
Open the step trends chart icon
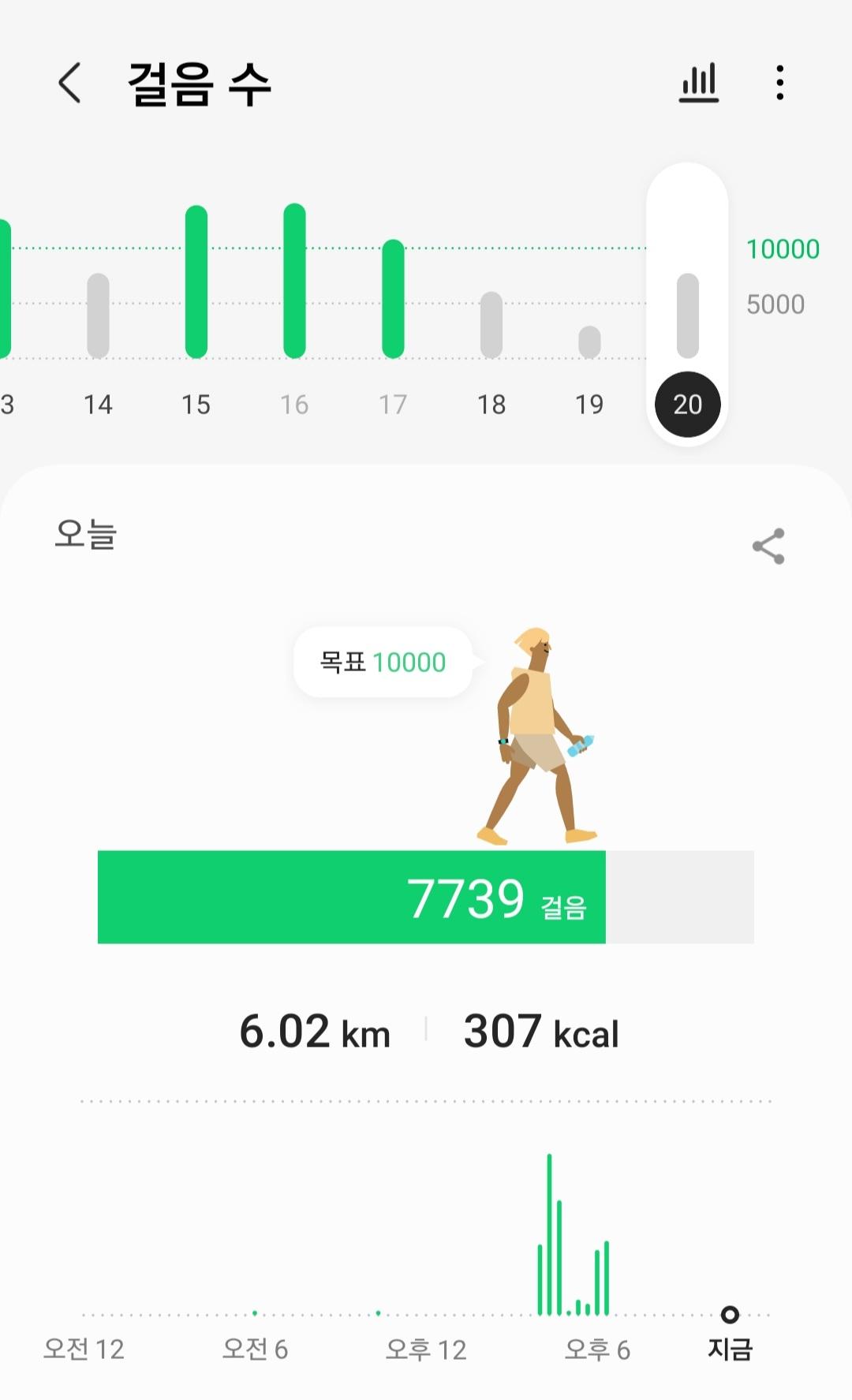(699, 83)
